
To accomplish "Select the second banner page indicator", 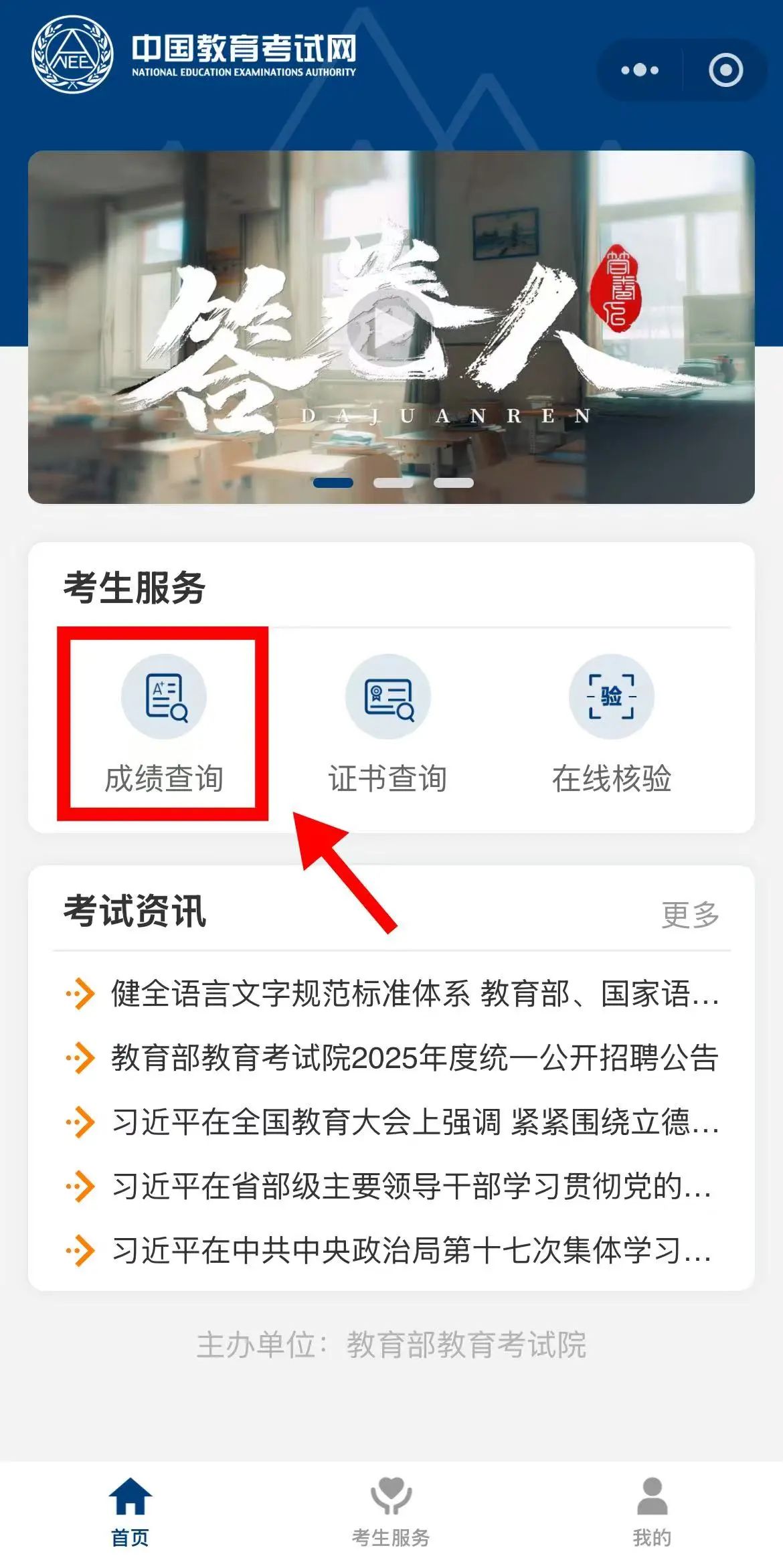I will click(x=393, y=483).
